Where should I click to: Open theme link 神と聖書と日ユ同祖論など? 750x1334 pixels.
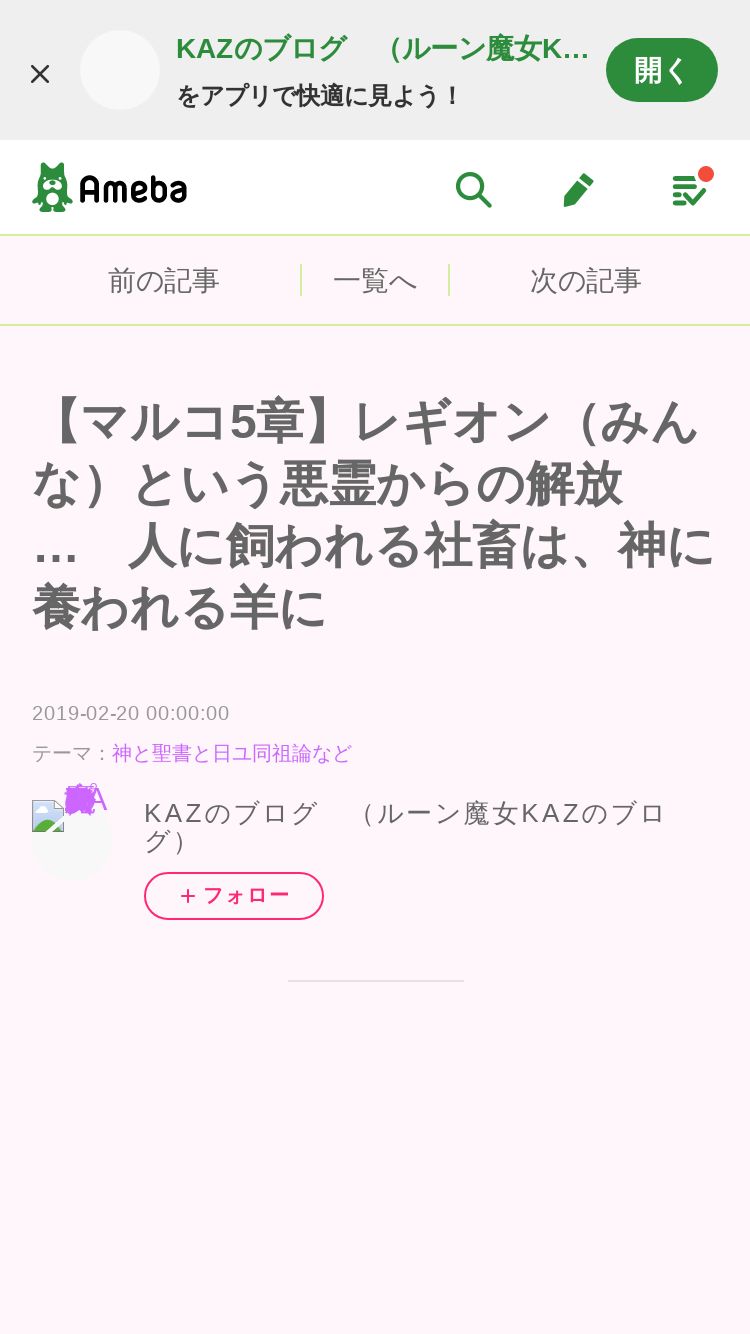tap(232, 753)
